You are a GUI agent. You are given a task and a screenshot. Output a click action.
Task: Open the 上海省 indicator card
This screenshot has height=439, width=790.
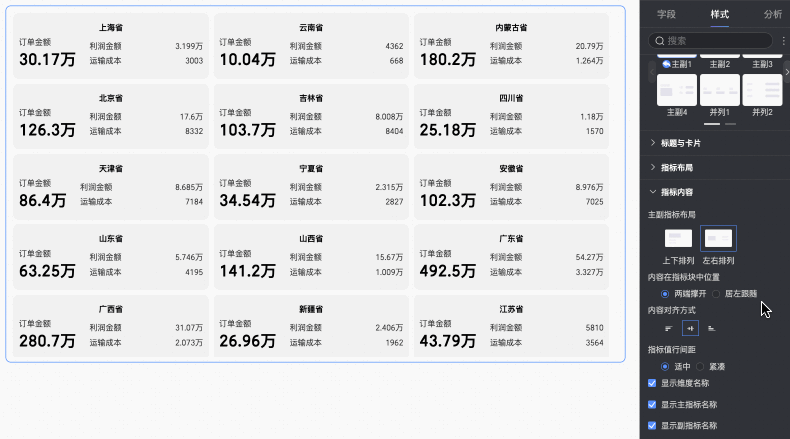[110, 46]
